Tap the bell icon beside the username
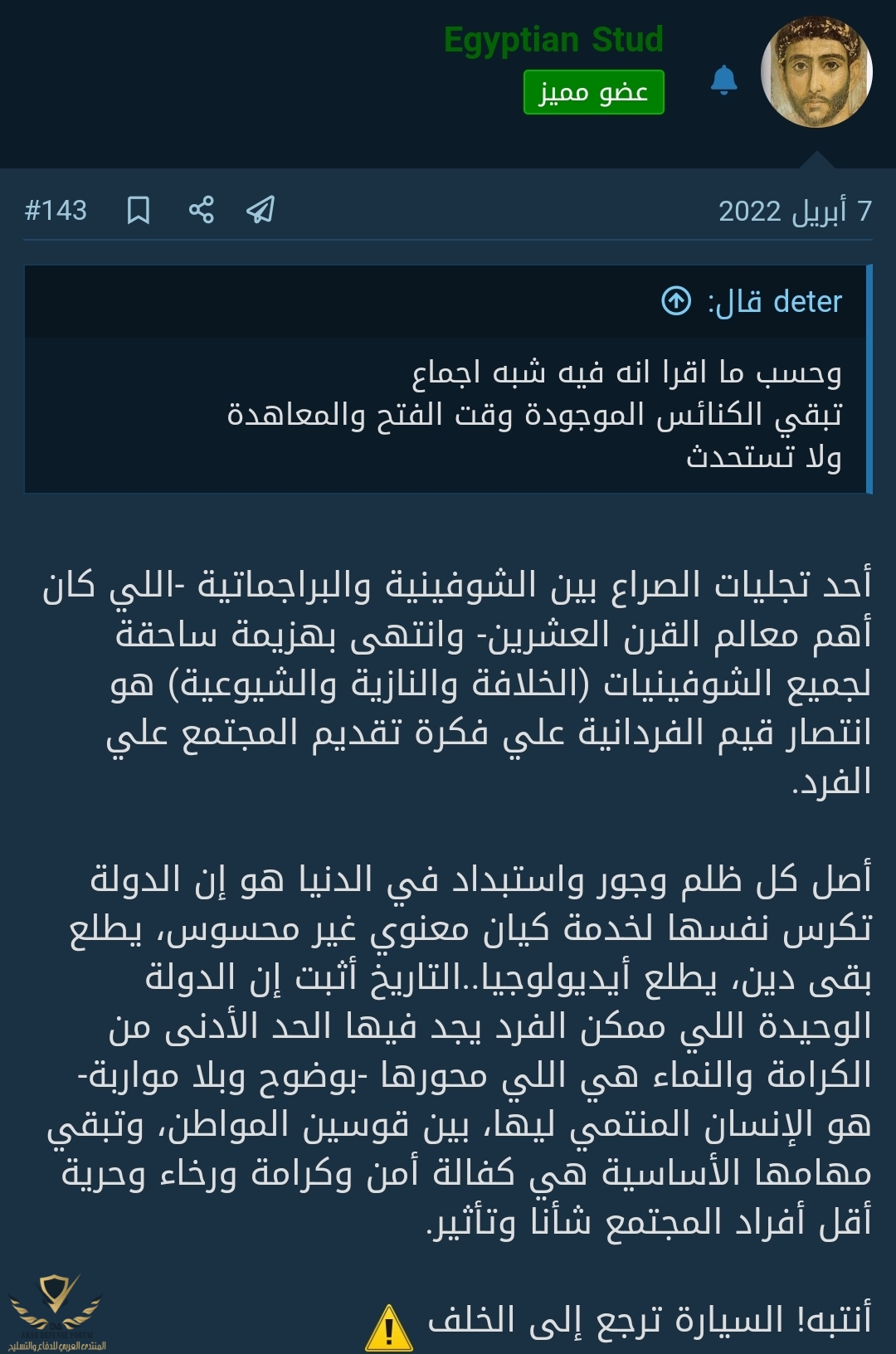 pos(723,80)
